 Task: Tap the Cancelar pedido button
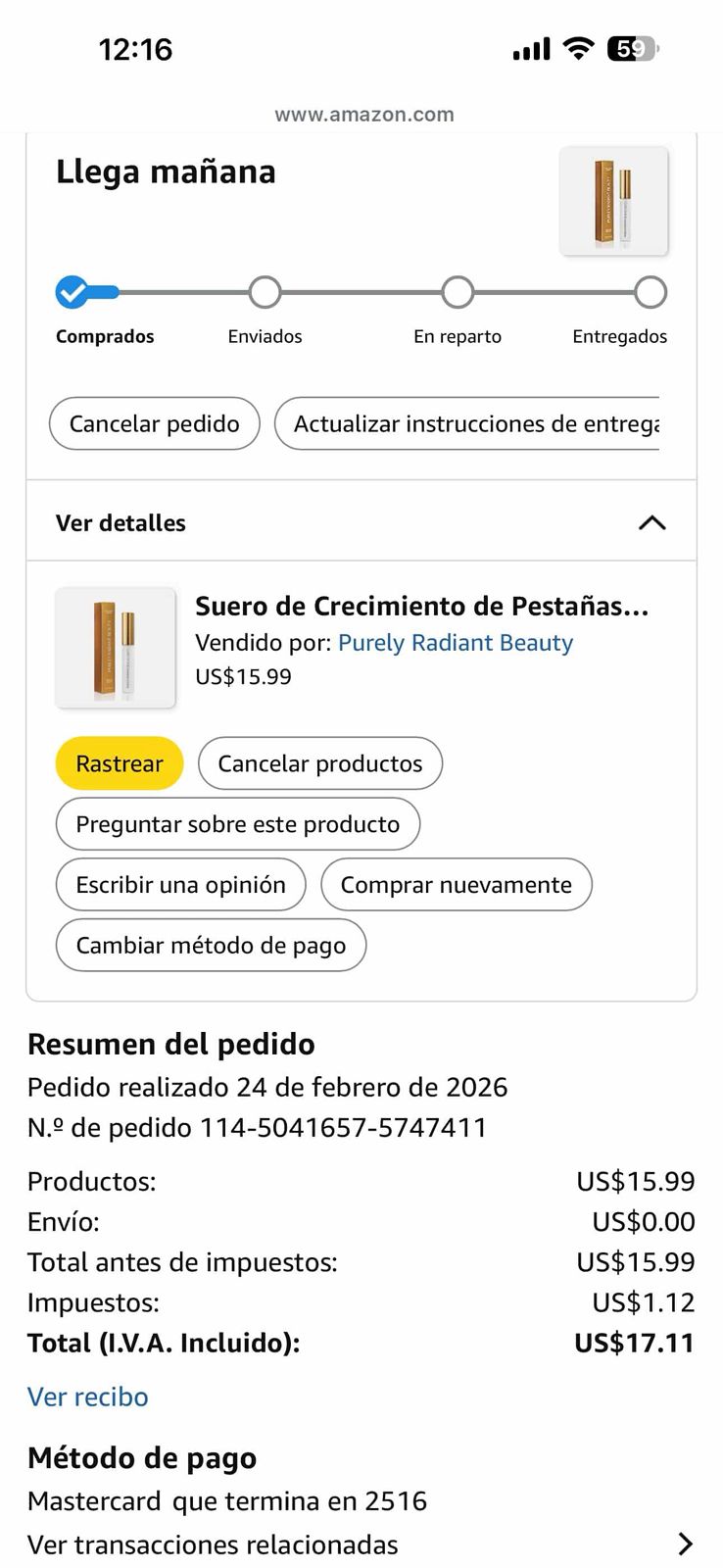154,423
